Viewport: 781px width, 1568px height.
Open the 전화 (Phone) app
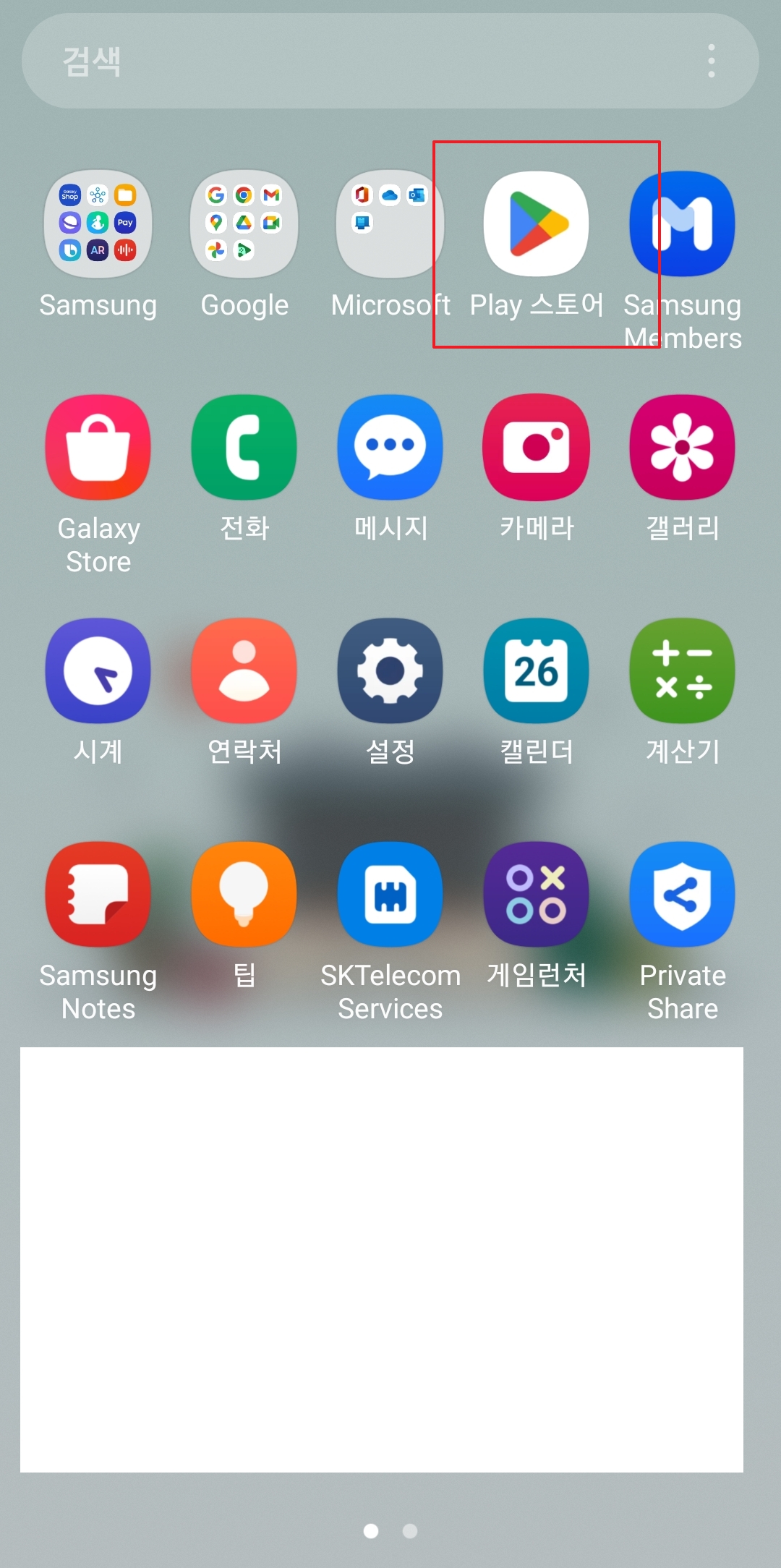pyautogui.click(x=244, y=447)
